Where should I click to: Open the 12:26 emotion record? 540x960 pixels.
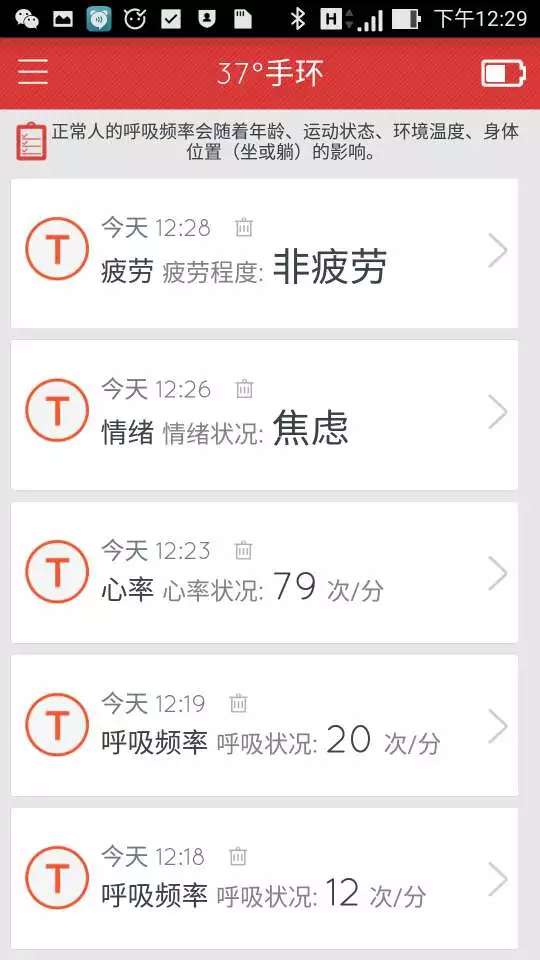(x=264, y=414)
